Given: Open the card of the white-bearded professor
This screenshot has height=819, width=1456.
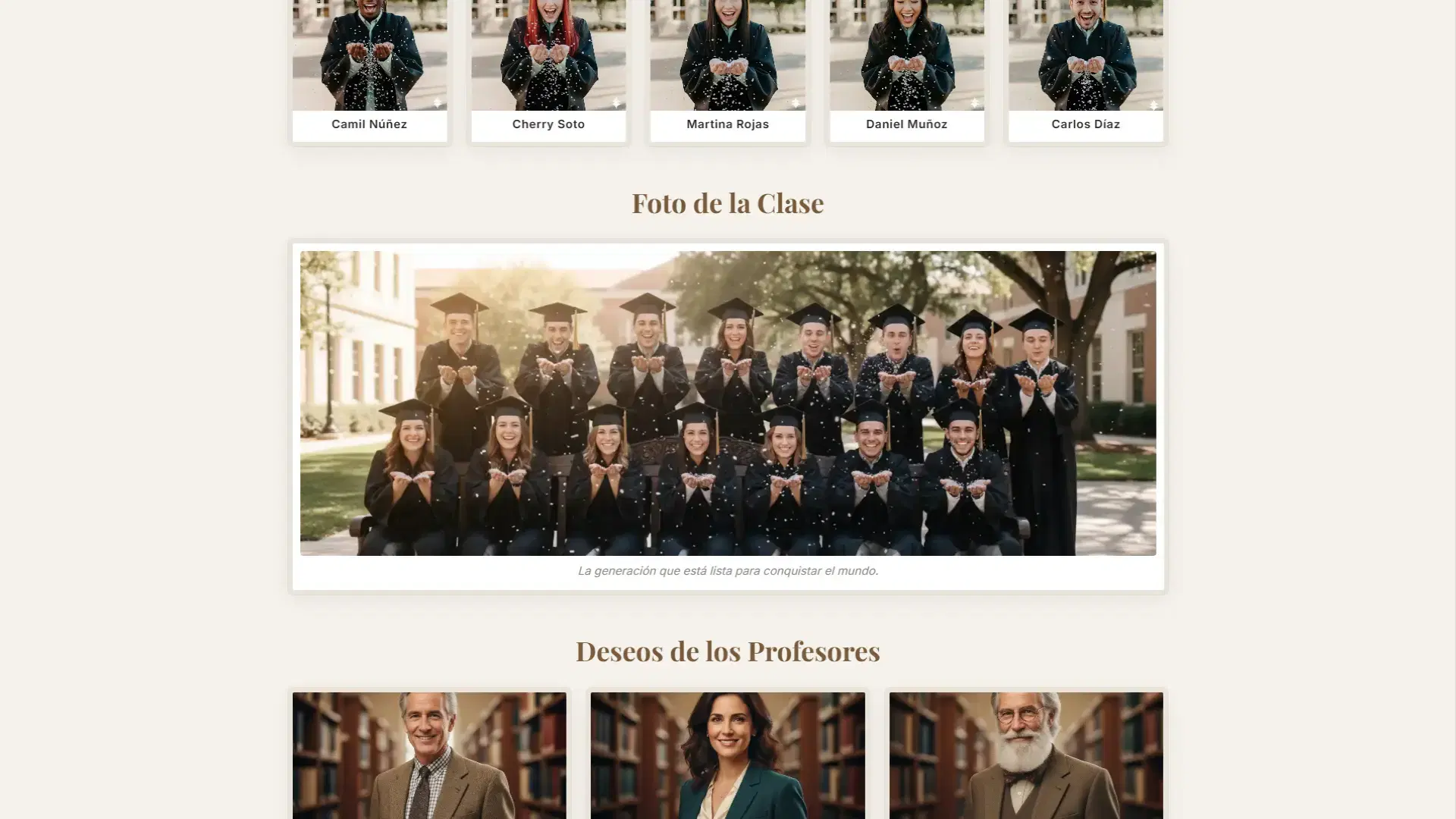Looking at the screenshot, I should point(1025,755).
